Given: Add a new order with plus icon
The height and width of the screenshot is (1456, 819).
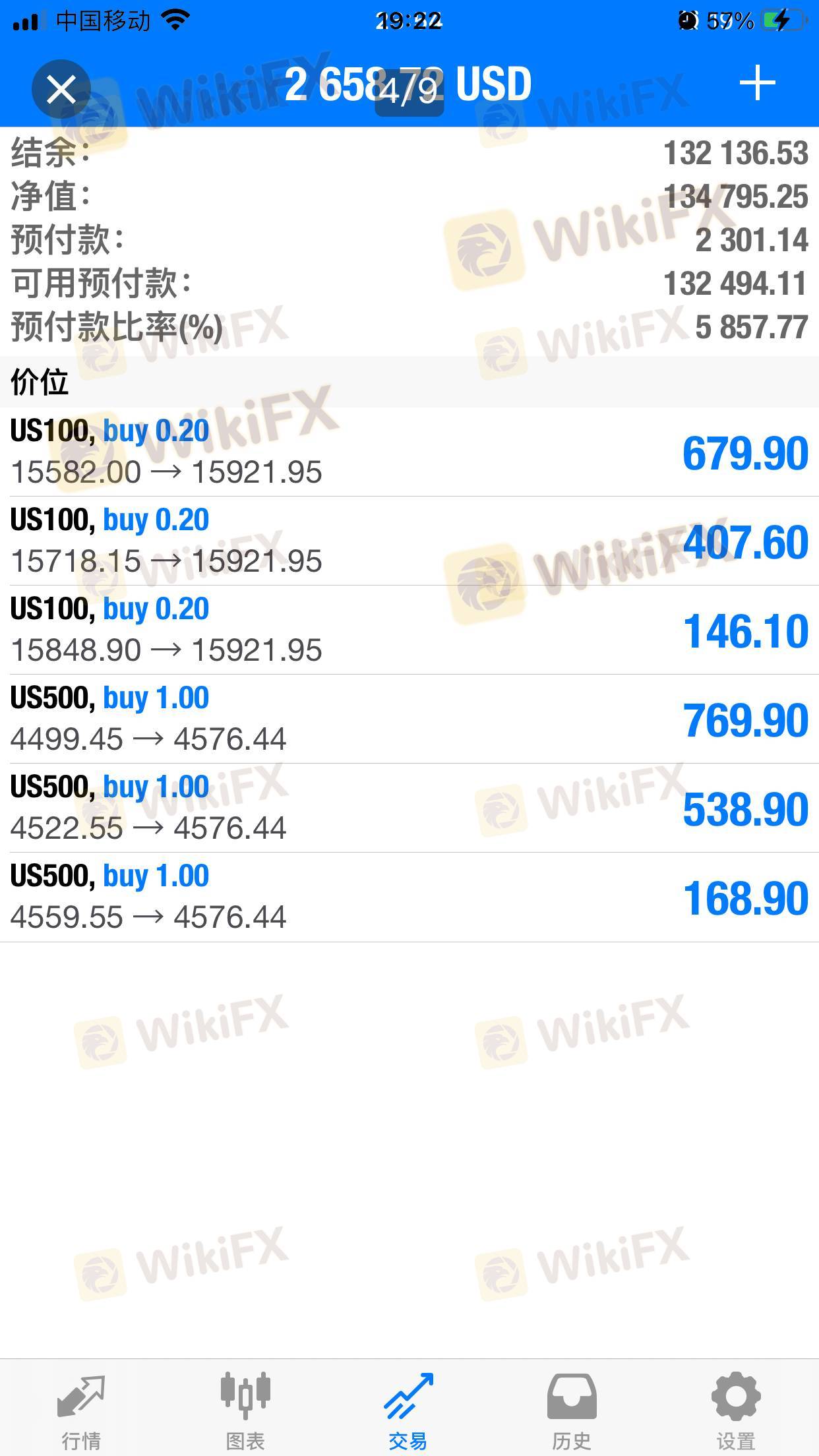Looking at the screenshot, I should click(x=757, y=83).
